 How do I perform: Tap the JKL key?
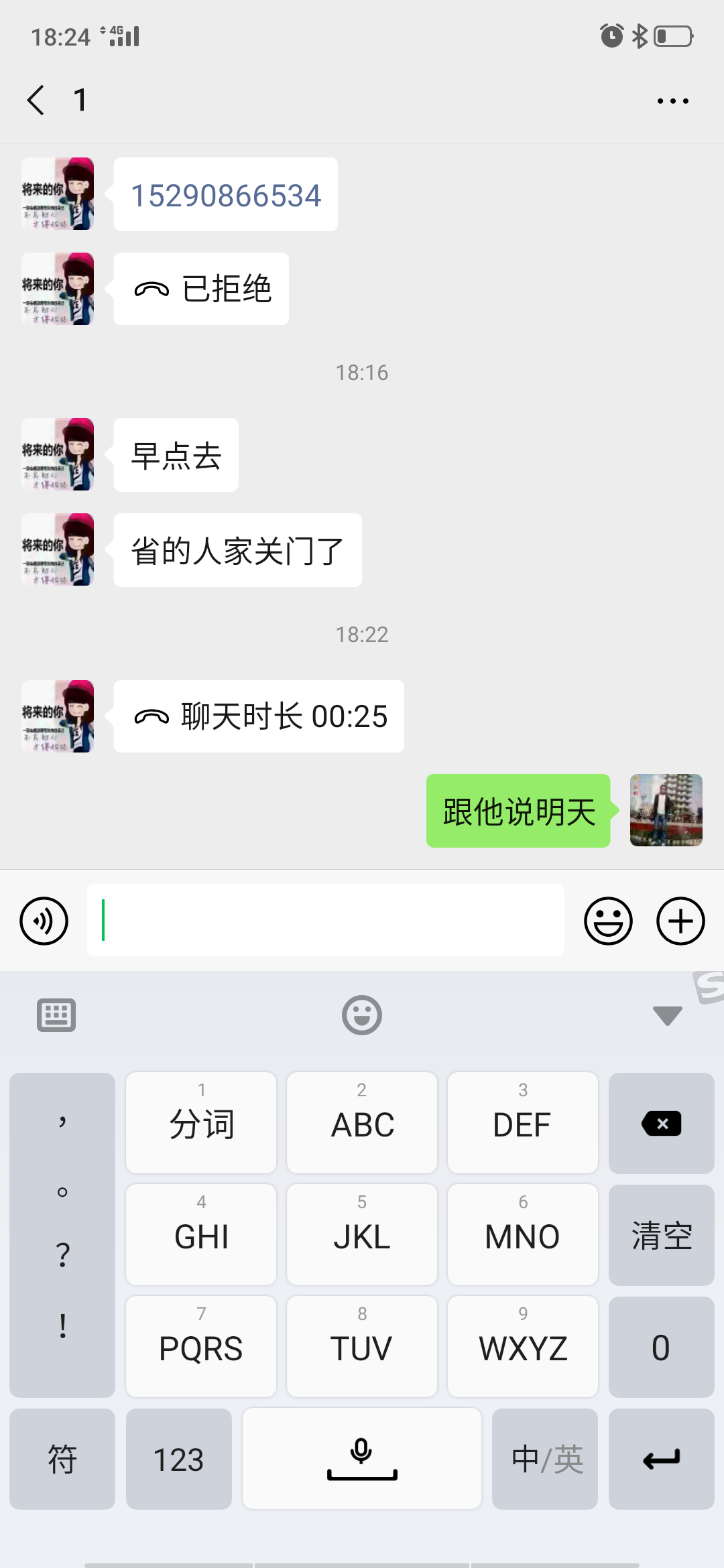tap(362, 1235)
